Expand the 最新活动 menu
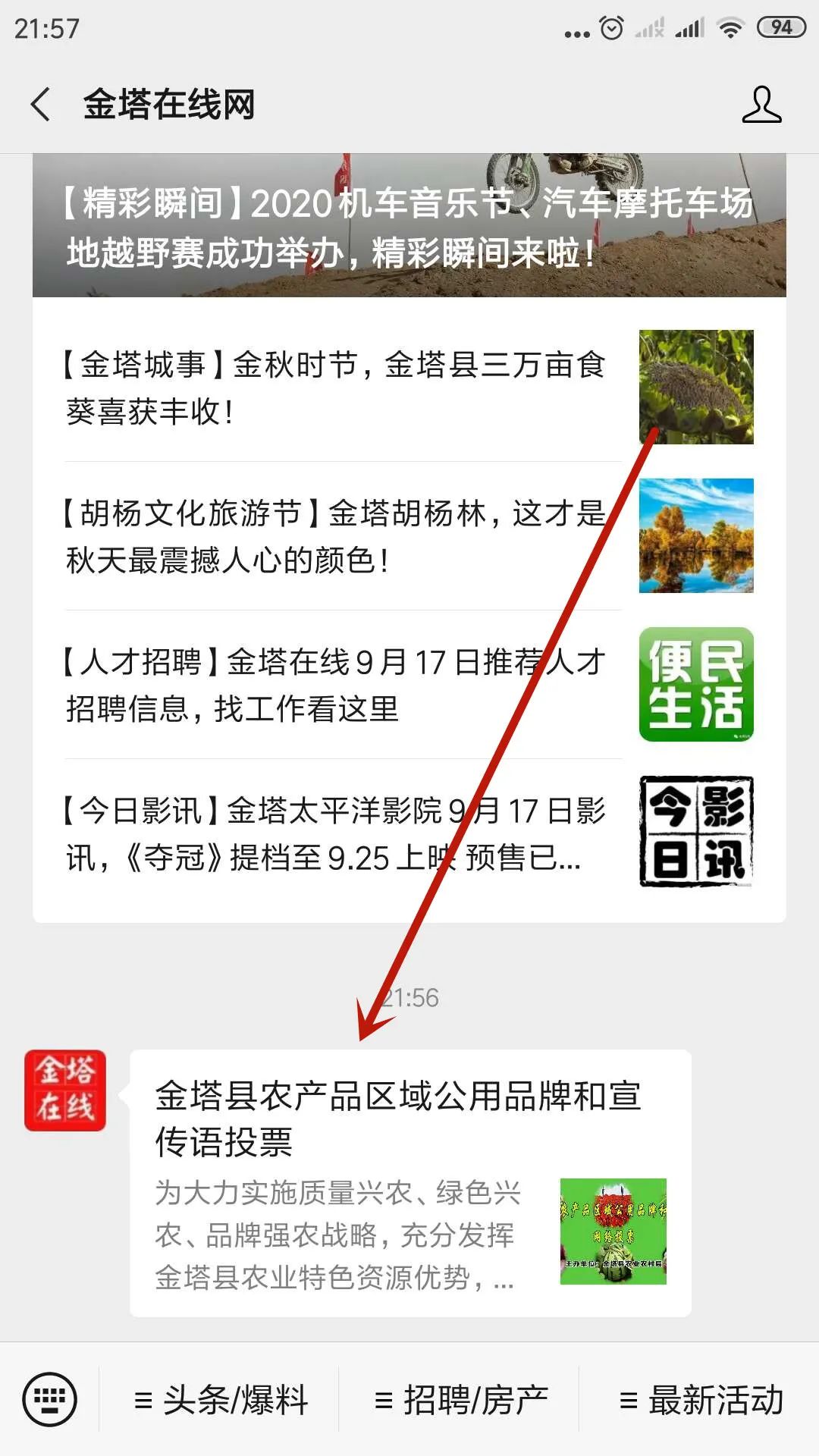This screenshot has width=819, height=1456. (x=701, y=1400)
